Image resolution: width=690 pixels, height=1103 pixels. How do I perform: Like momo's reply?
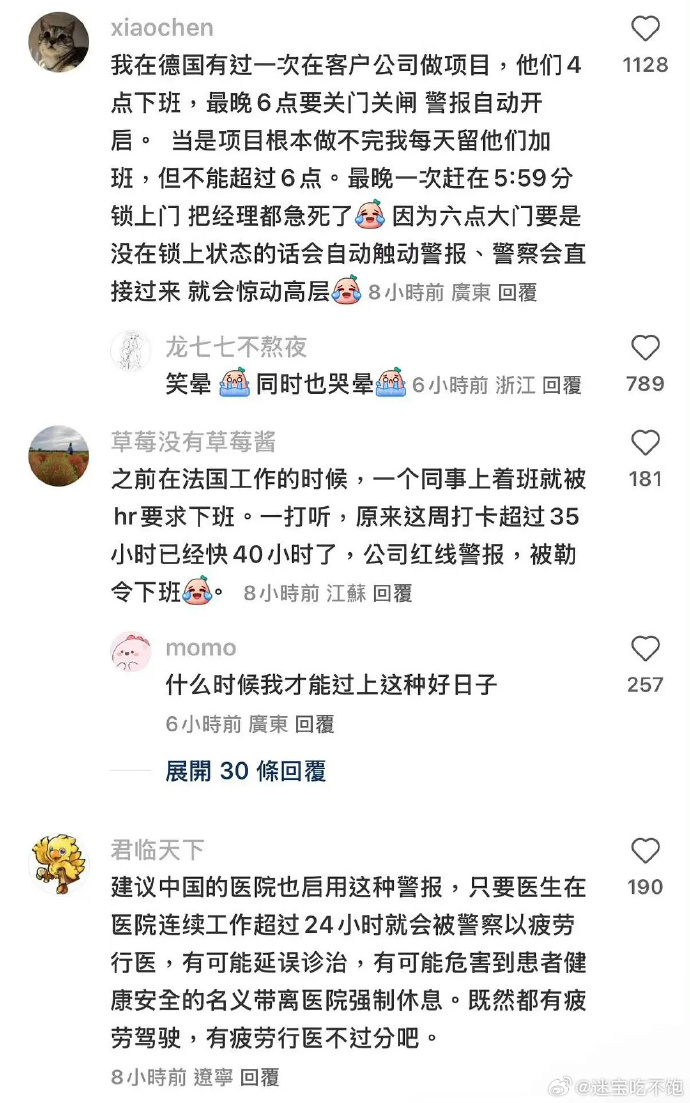pyautogui.click(x=645, y=649)
